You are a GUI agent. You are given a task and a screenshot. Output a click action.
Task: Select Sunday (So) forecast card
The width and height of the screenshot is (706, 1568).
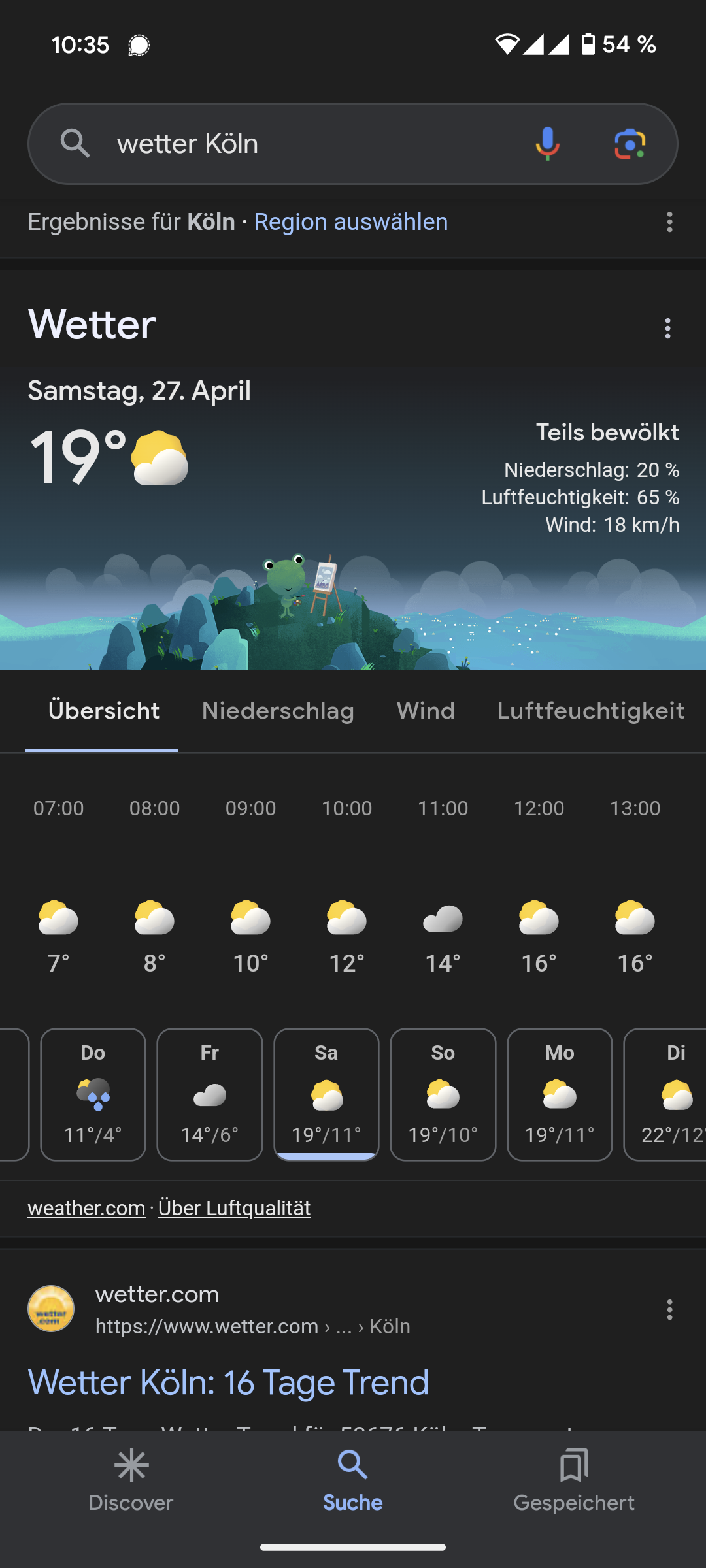443,1094
